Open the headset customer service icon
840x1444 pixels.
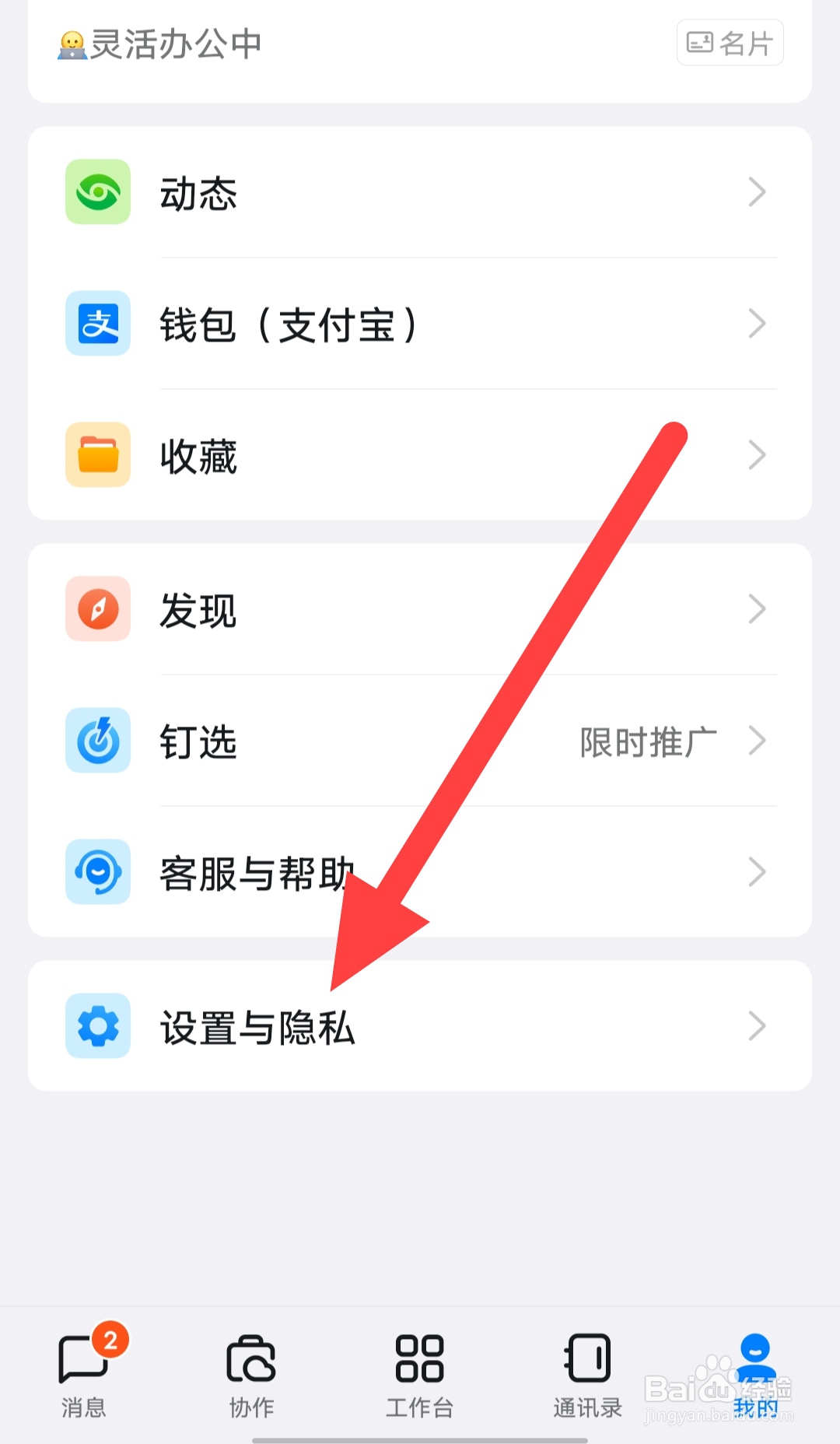(96, 872)
